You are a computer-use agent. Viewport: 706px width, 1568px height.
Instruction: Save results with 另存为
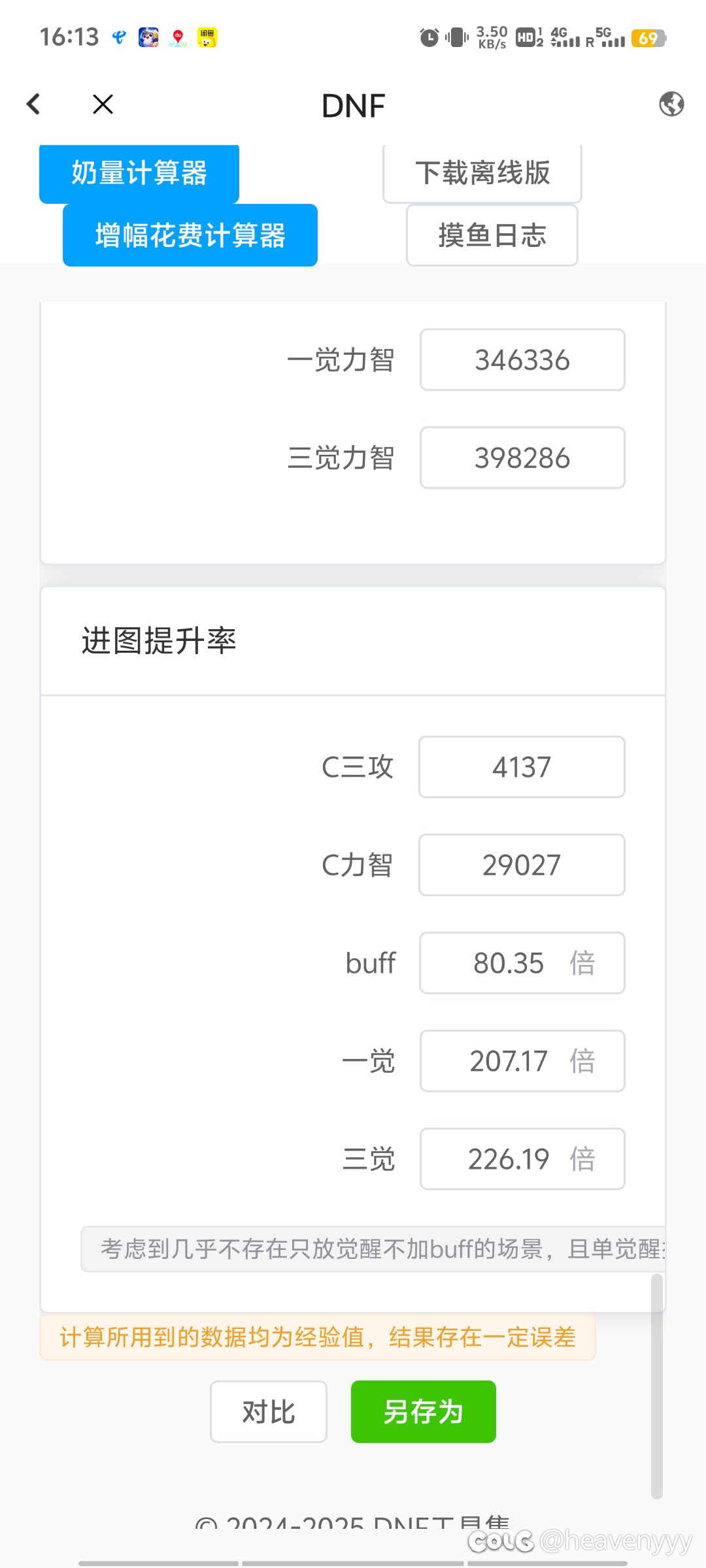[x=424, y=1412]
